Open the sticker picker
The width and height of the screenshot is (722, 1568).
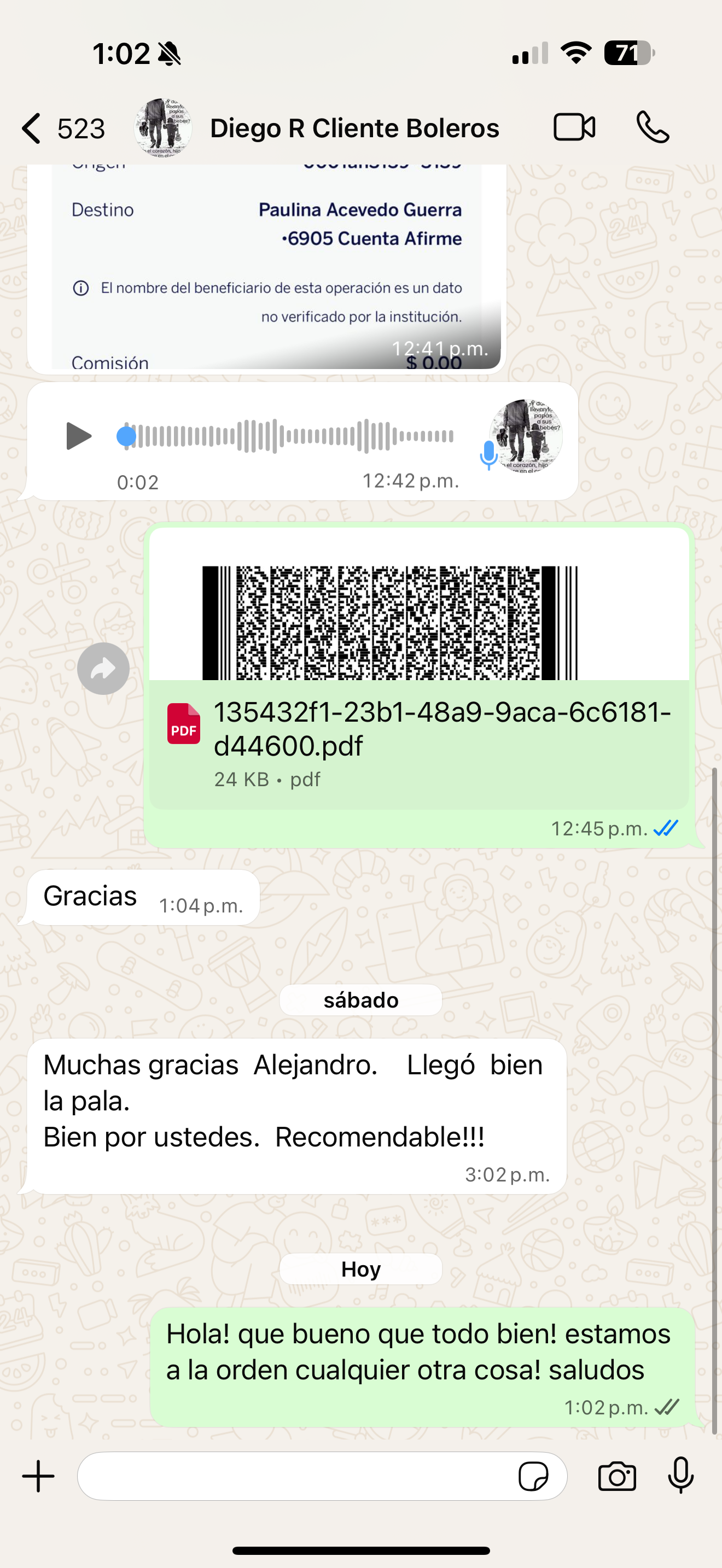point(533,1476)
